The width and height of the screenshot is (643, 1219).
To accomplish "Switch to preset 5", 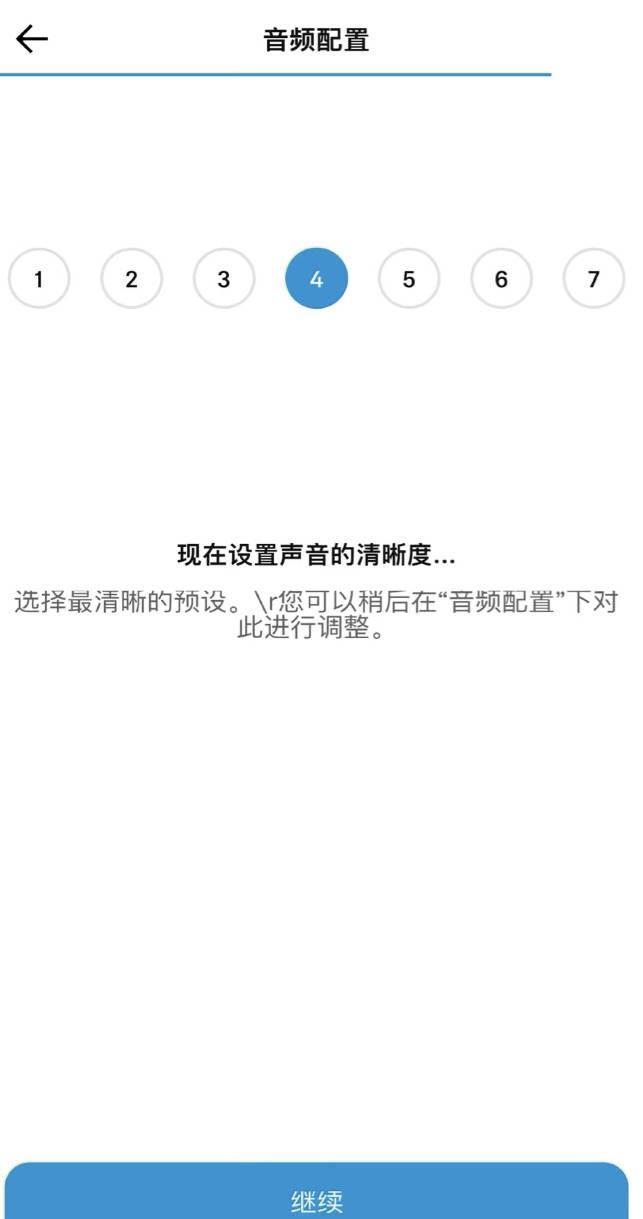I will (408, 279).
